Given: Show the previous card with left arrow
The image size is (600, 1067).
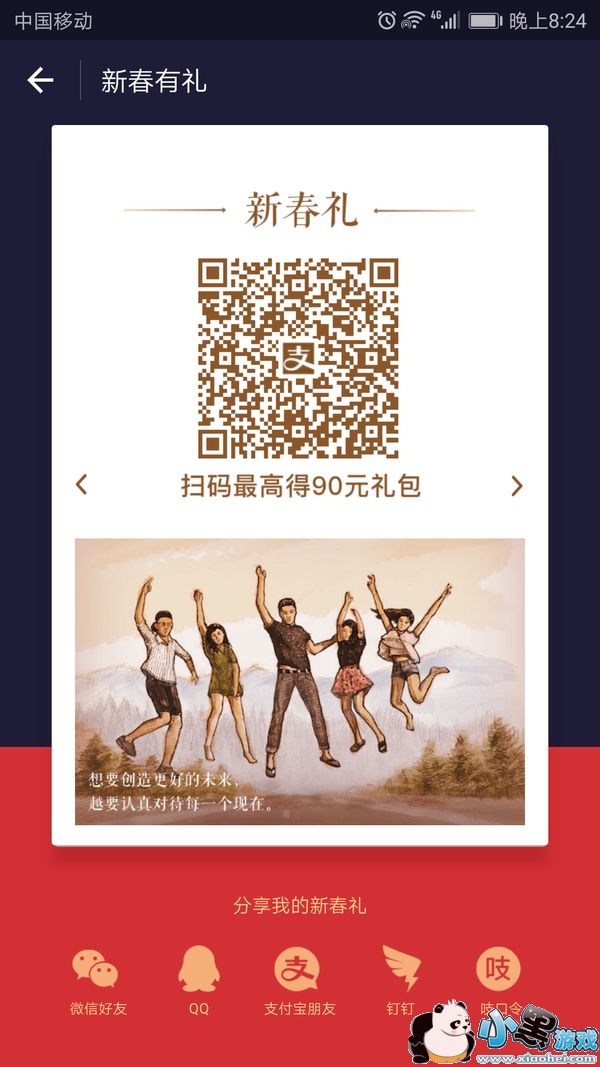Looking at the screenshot, I should 82,485.
